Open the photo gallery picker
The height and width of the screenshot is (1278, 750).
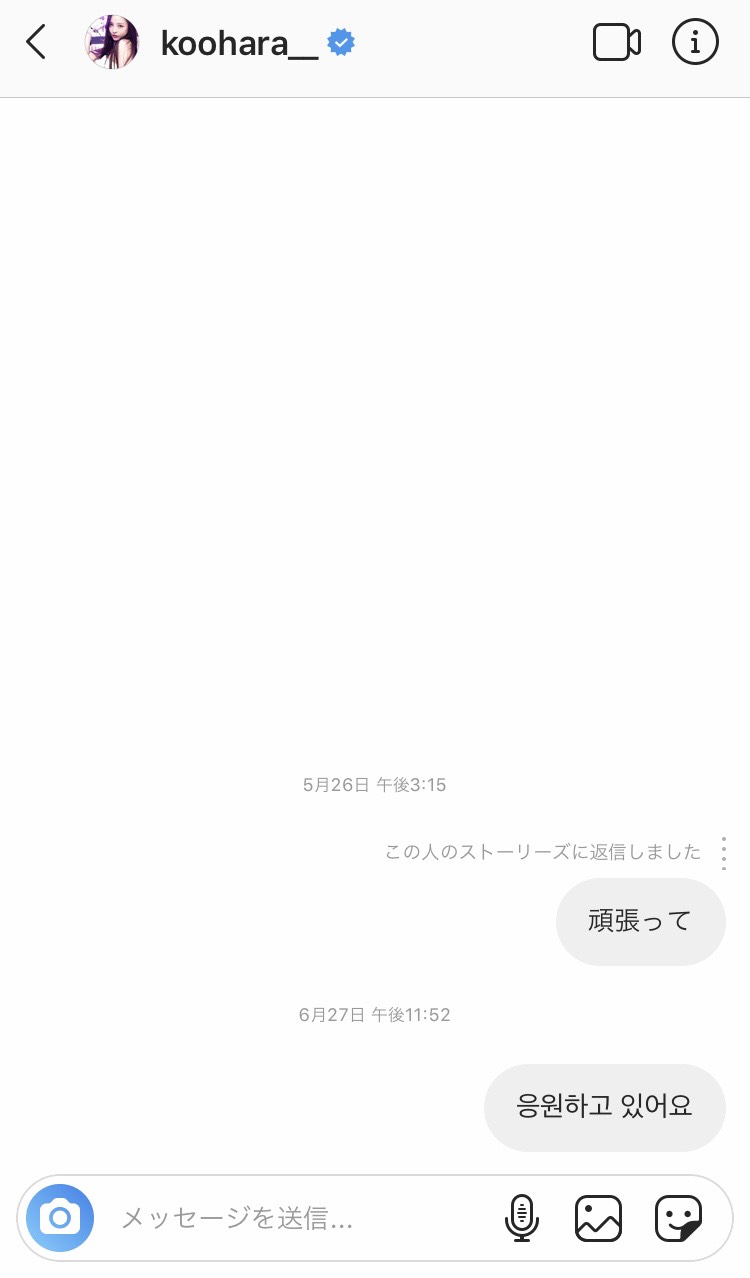(x=598, y=1218)
